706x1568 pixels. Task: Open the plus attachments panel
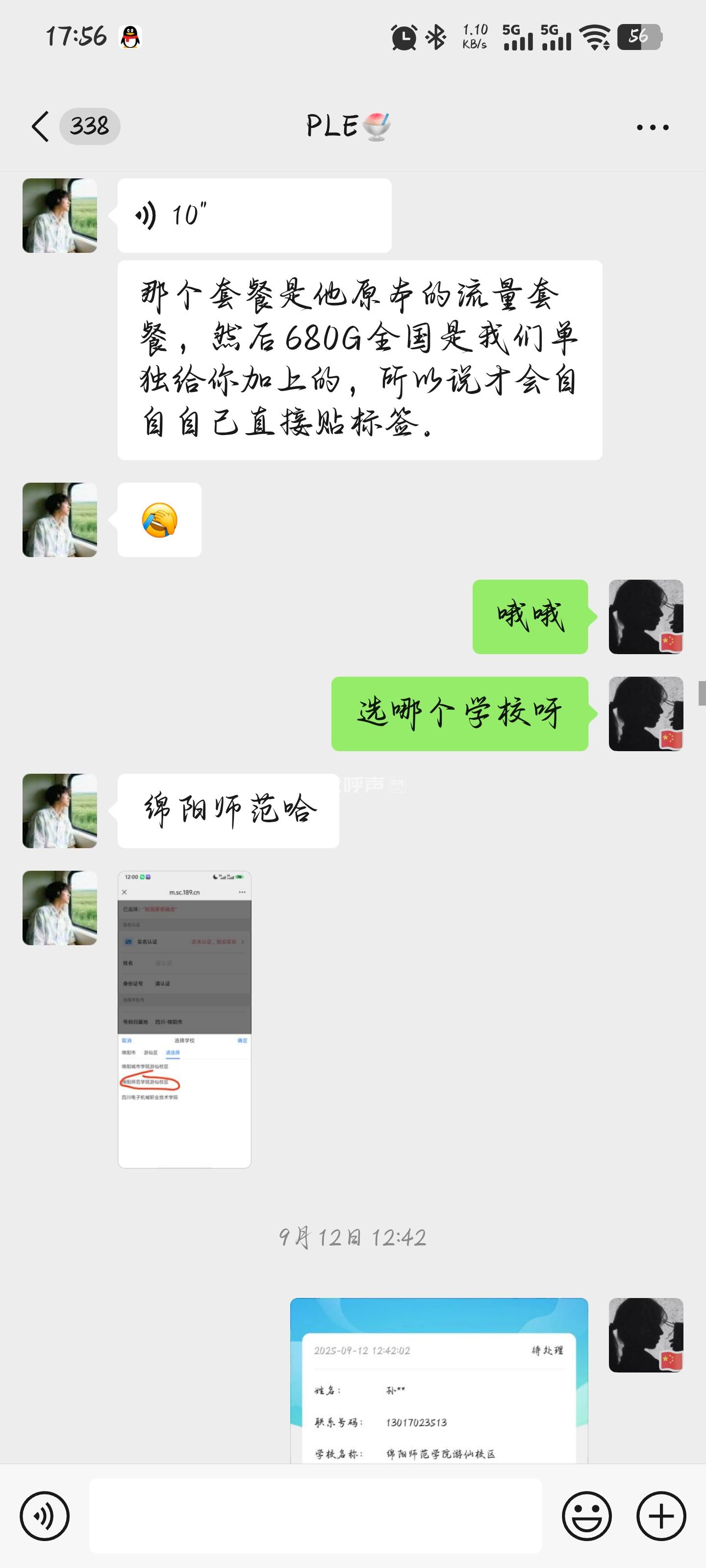[x=661, y=1516]
